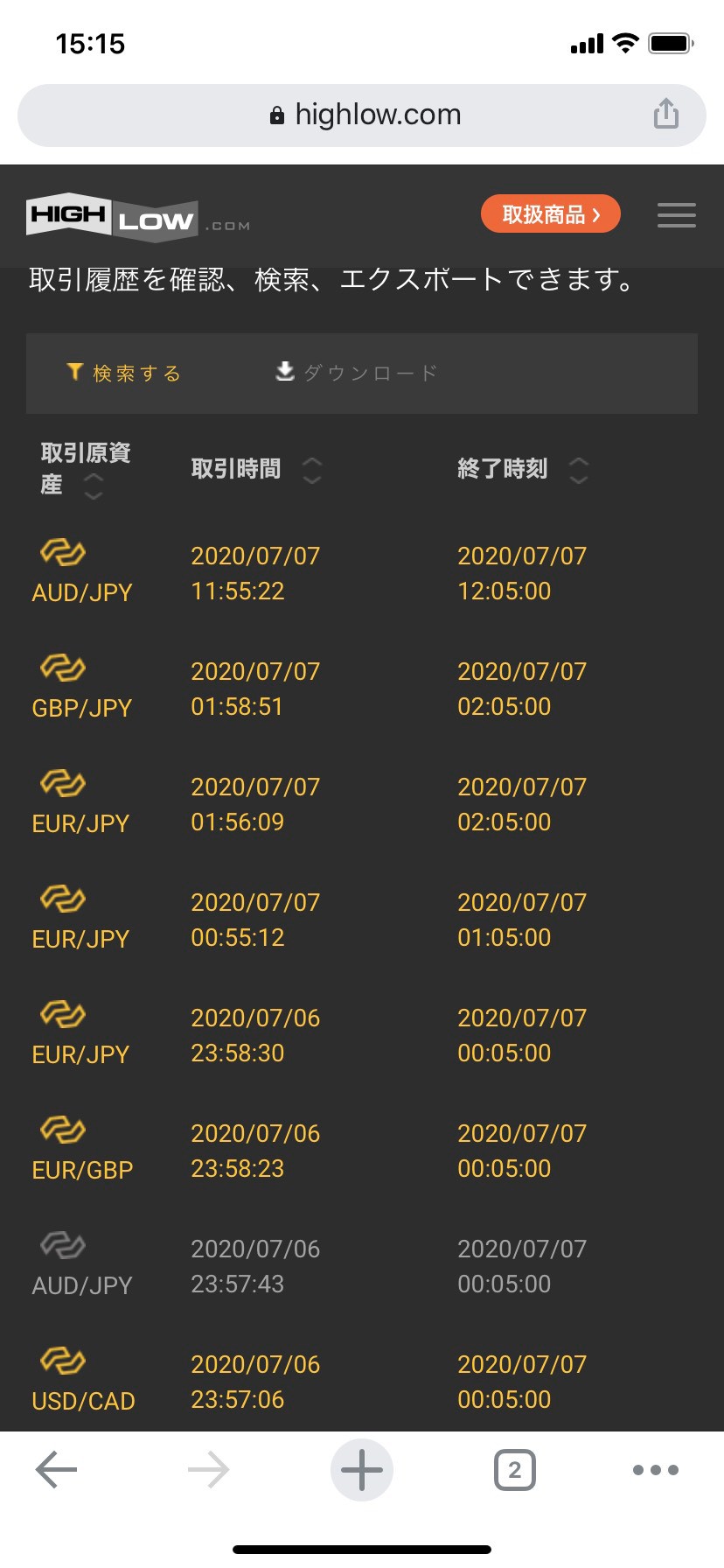Tap 検索する to filter history
724x1568 pixels.
[125, 374]
